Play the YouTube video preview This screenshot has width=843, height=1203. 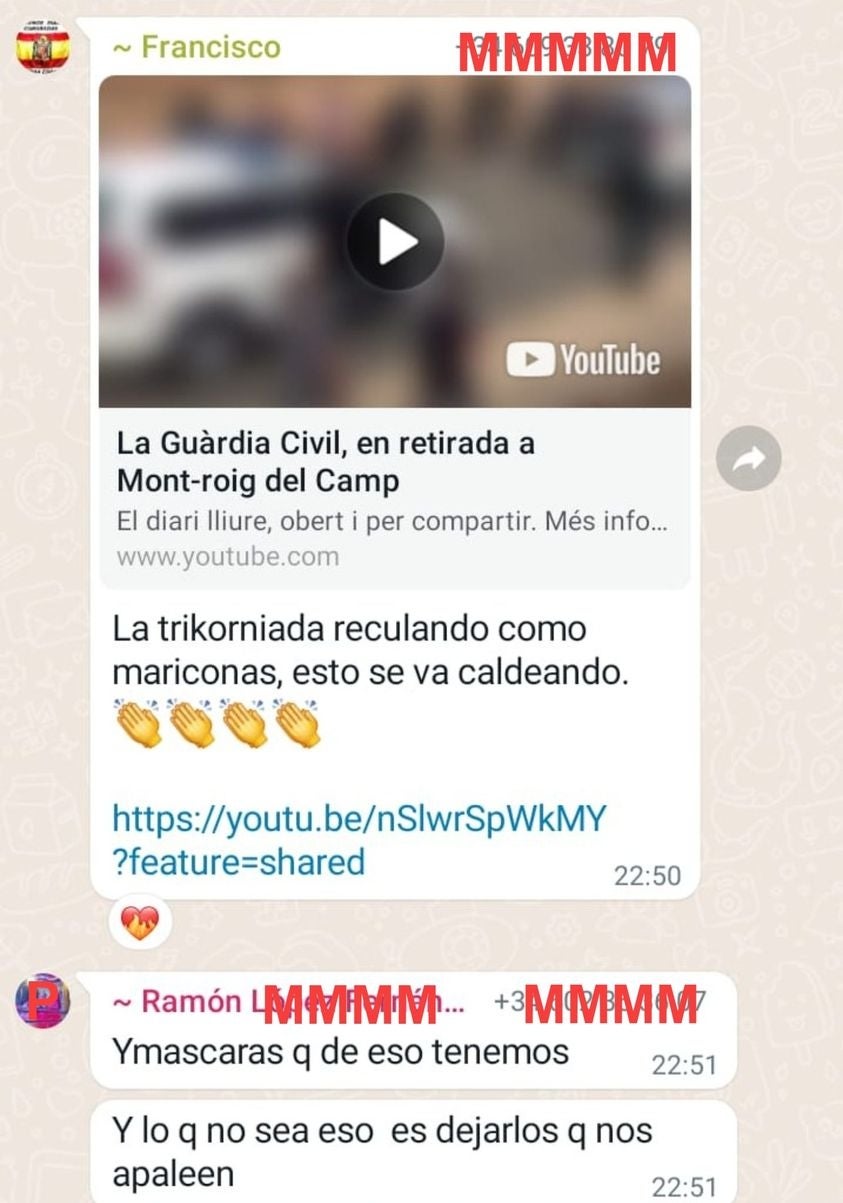point(395,243)
